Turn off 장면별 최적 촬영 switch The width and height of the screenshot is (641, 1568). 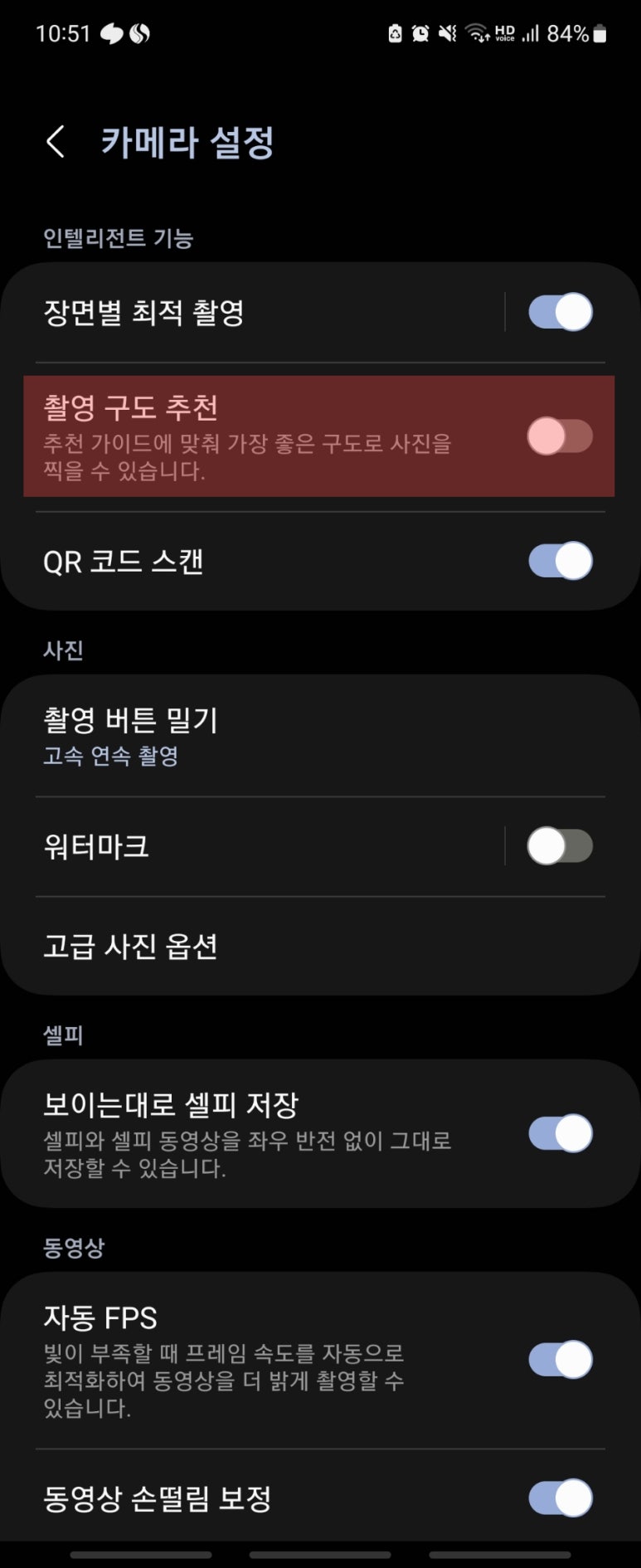pyautogui.click(x=561, y=313)
